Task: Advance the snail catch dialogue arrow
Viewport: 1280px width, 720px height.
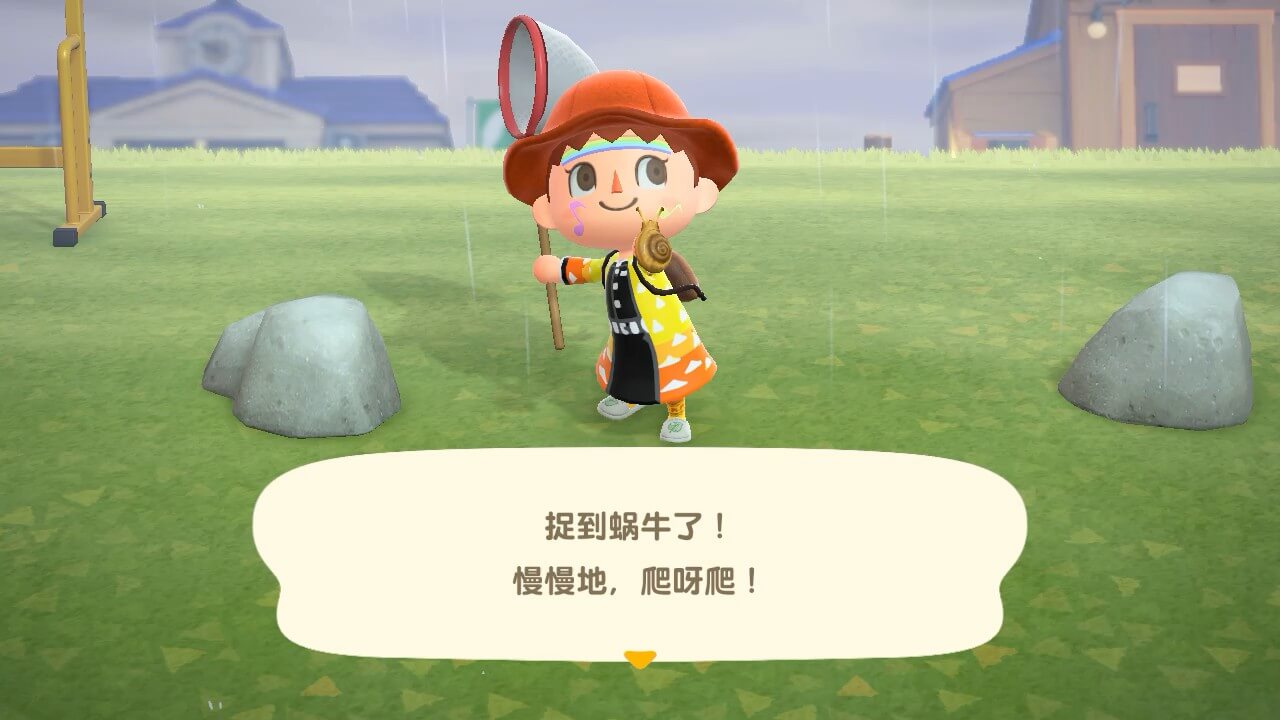Action: tap(639, 659)
